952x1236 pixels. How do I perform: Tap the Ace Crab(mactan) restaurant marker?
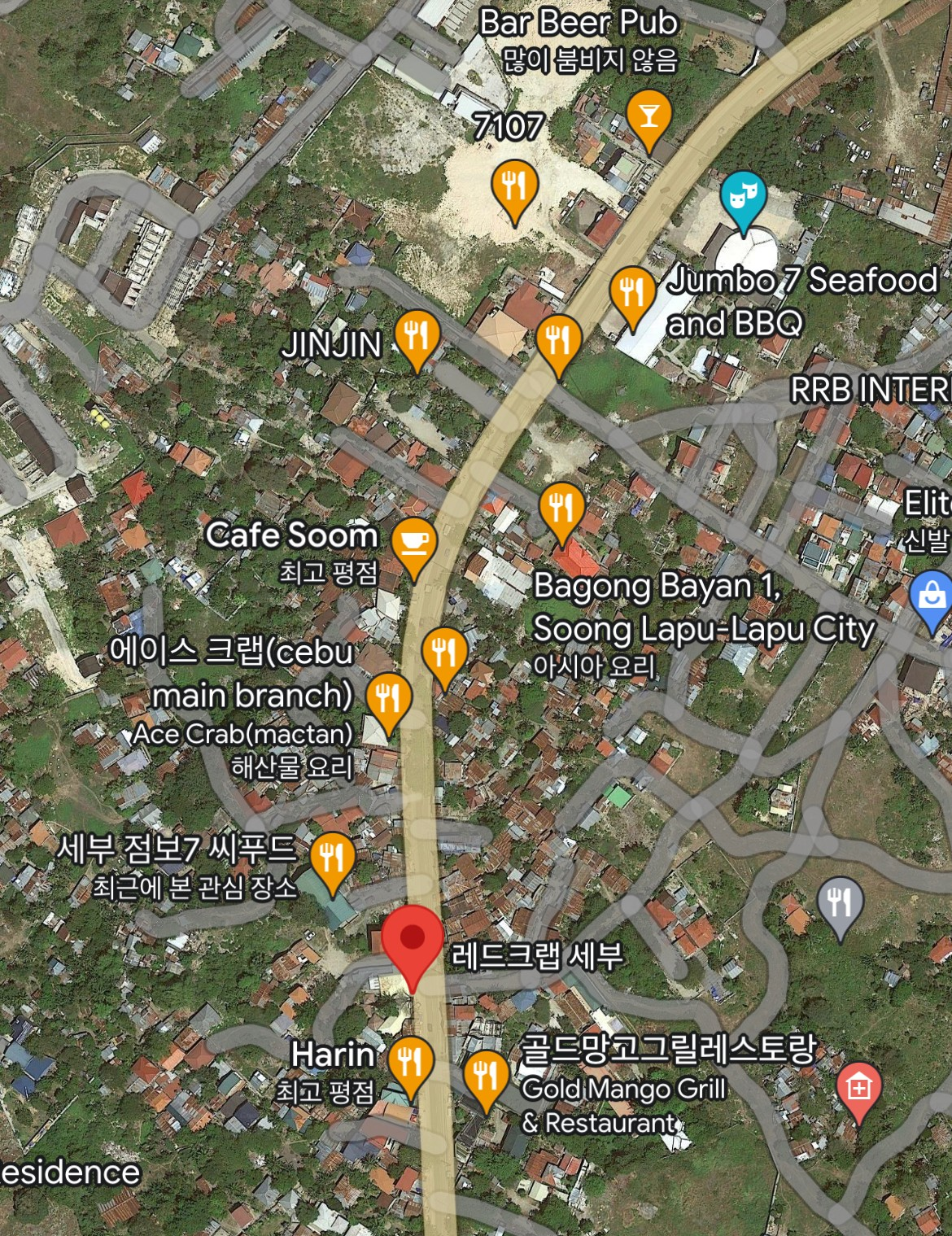(x=388, y=700)
